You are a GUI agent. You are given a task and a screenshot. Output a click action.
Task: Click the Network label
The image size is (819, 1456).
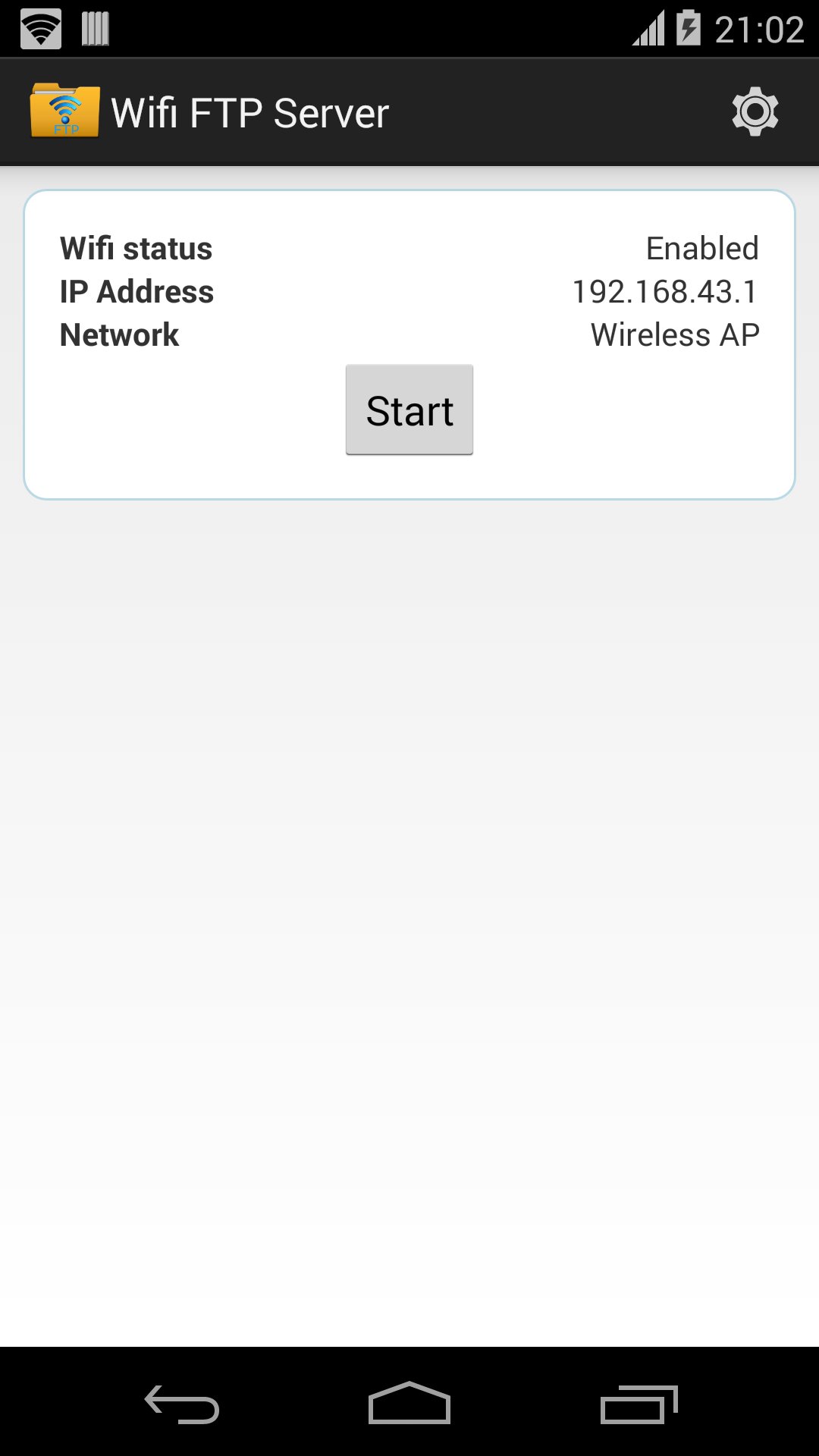tap(118, 334)
